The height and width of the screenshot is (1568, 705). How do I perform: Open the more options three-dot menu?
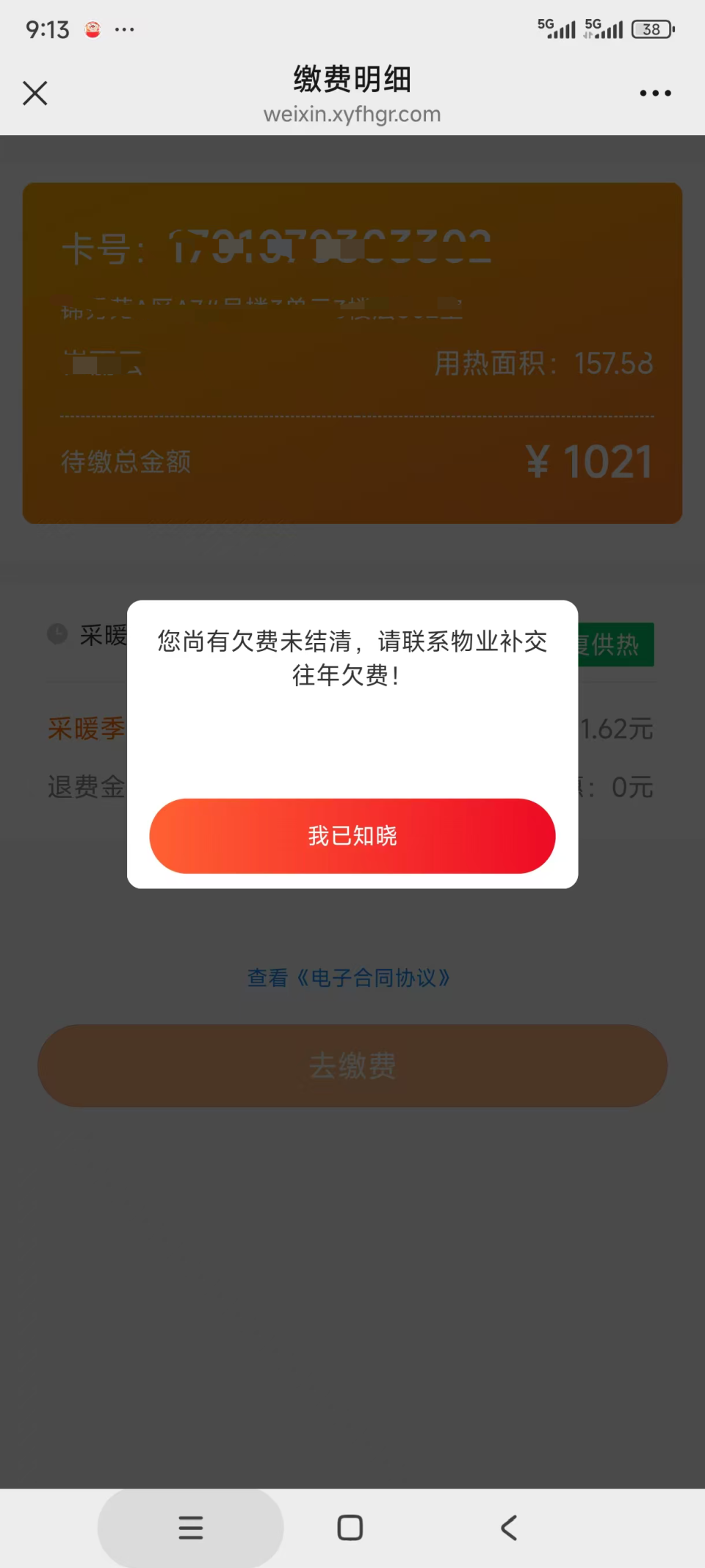pyautogui.click(x=654, y=93)
